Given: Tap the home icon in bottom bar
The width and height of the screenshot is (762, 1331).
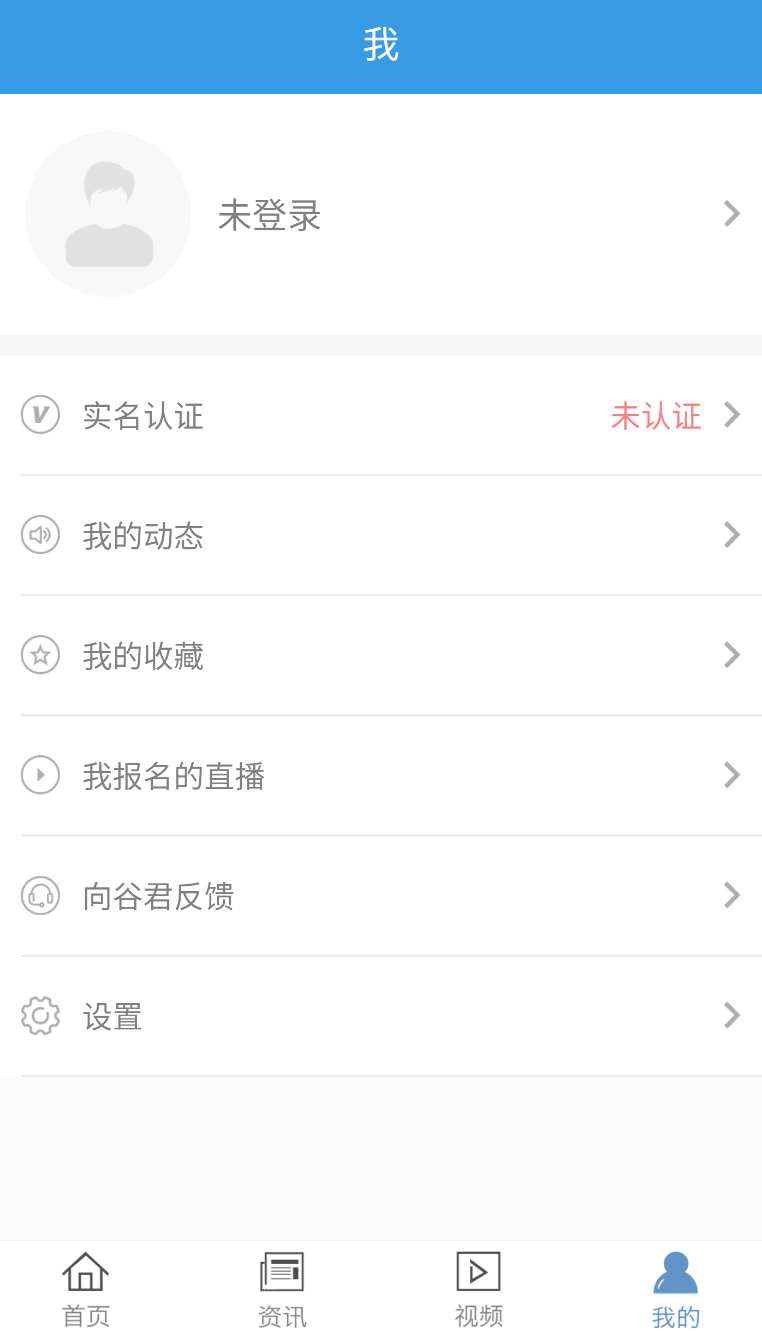Looking at the screenshot, I should point(85,1271).
